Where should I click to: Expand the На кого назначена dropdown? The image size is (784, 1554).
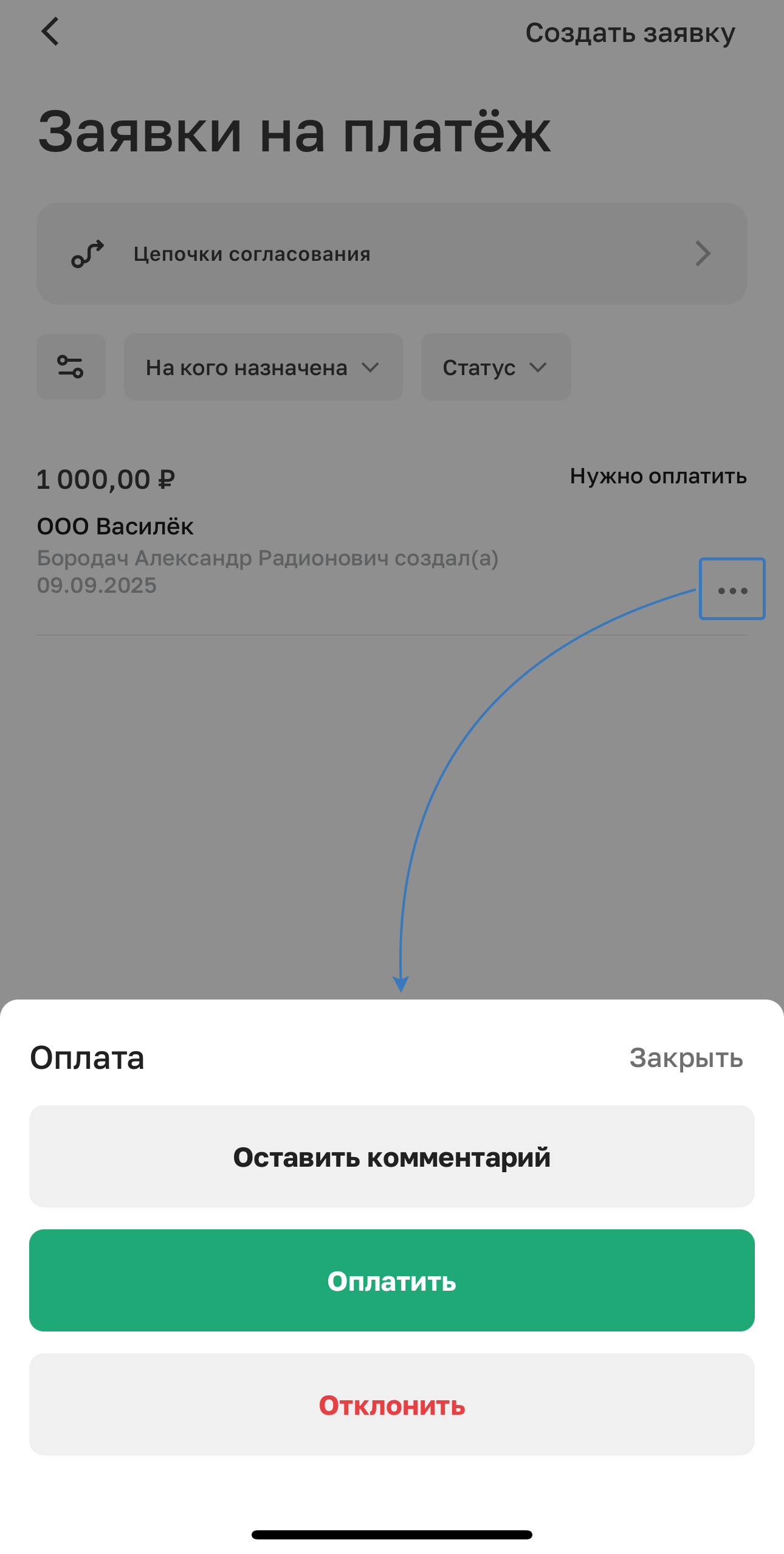click(263, 367)
